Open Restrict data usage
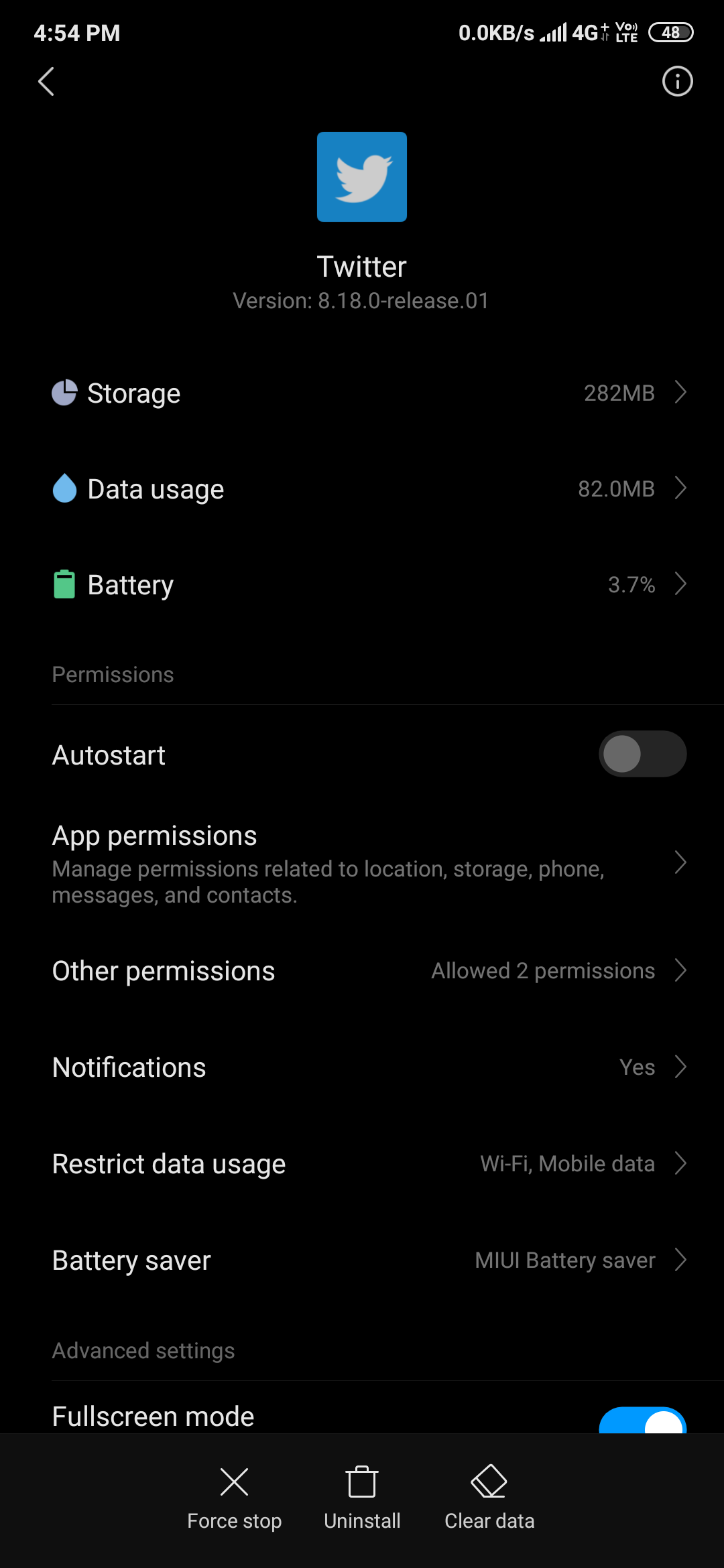Image resolution: width=724 pixels, height=1568 pixels. click(x=362, y=1164)
